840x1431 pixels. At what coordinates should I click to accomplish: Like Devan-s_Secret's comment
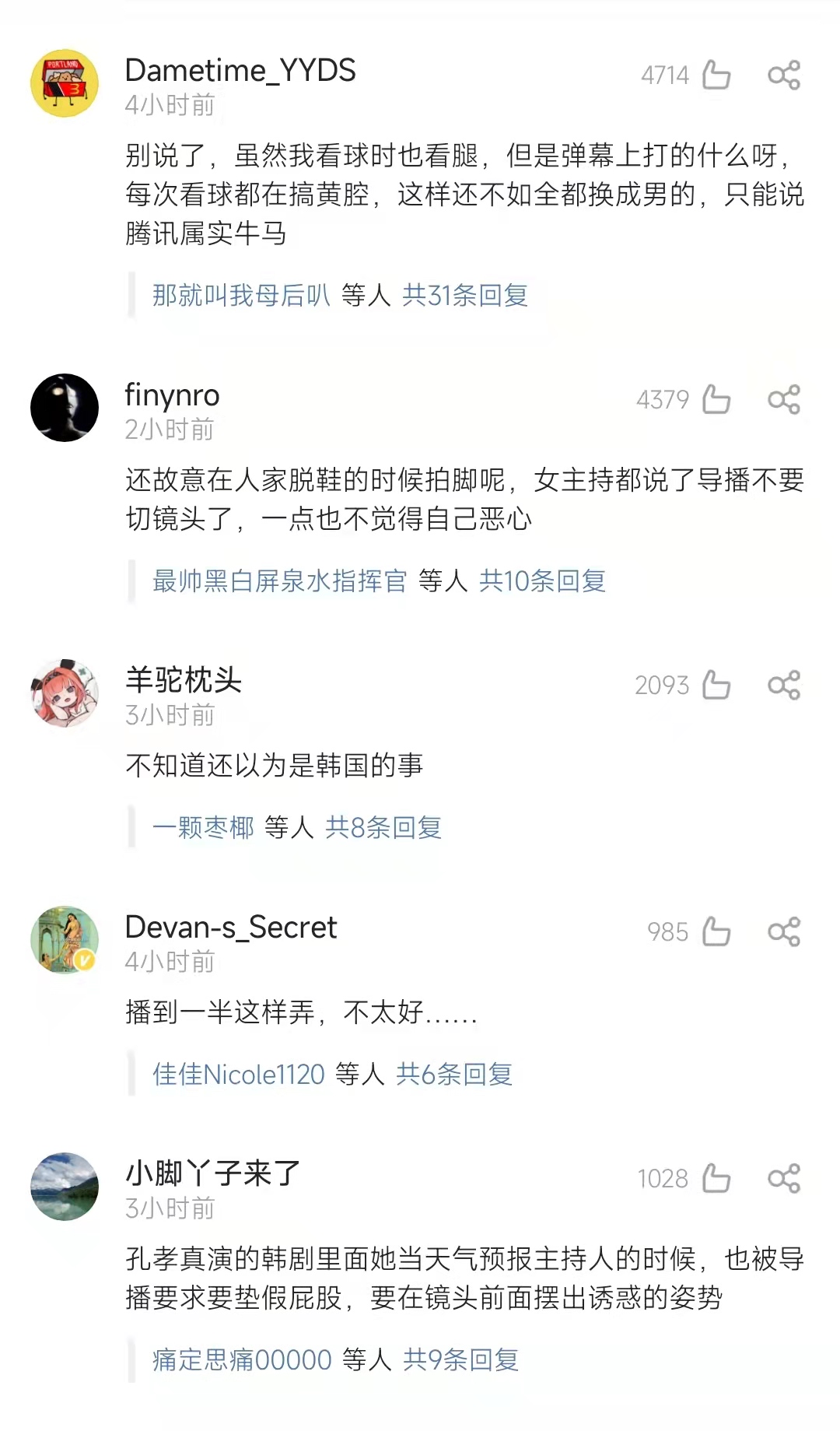coord(716,932)
